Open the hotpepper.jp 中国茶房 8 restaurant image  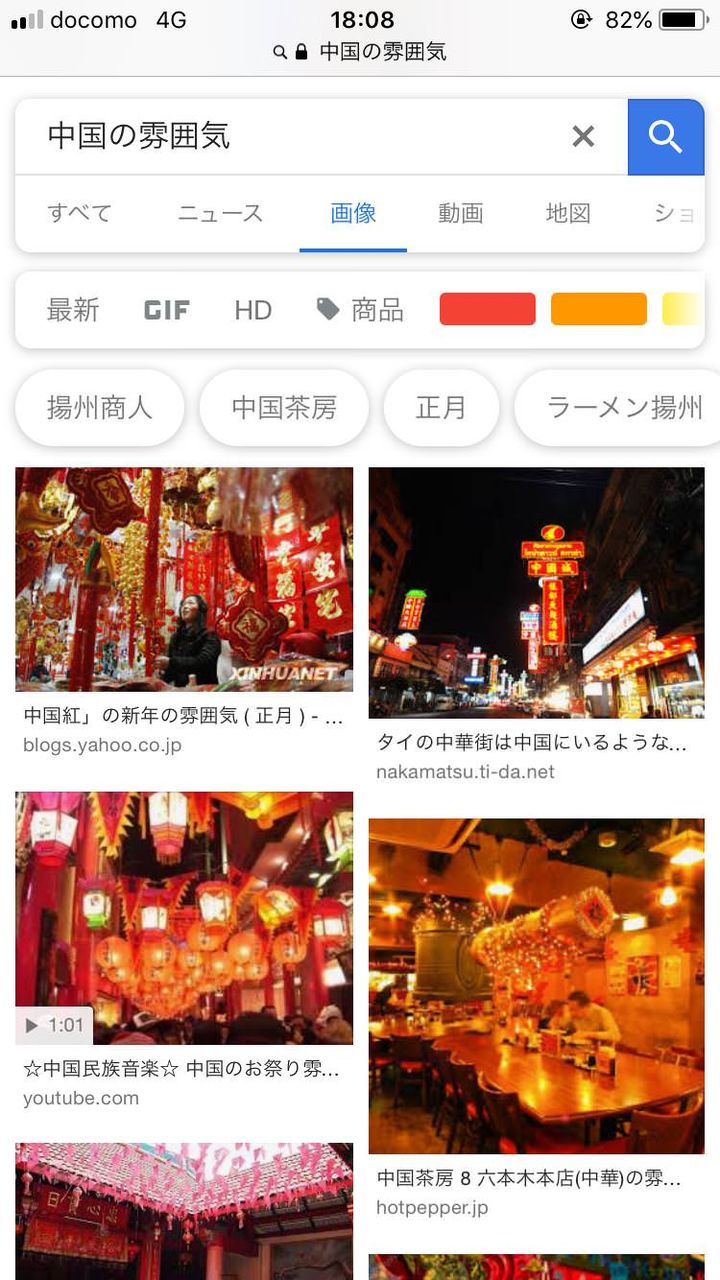(536, 985)
